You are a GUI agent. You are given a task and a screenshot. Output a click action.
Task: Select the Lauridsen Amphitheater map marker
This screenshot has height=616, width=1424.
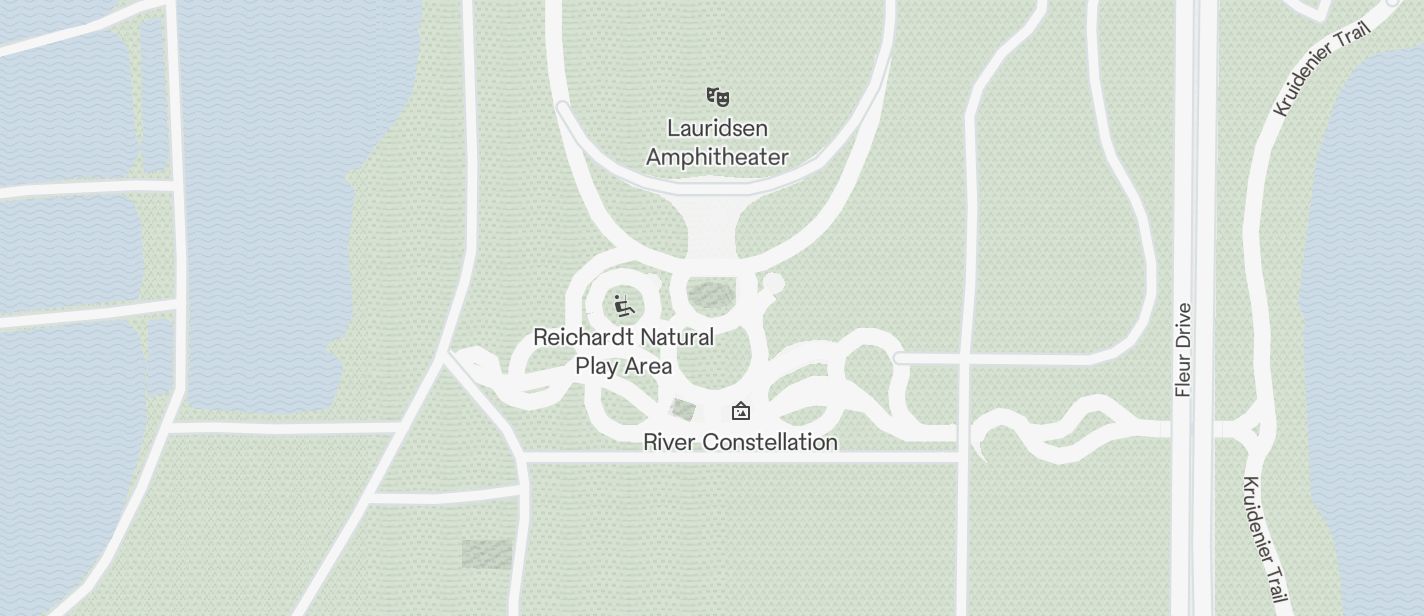point(717,97)
